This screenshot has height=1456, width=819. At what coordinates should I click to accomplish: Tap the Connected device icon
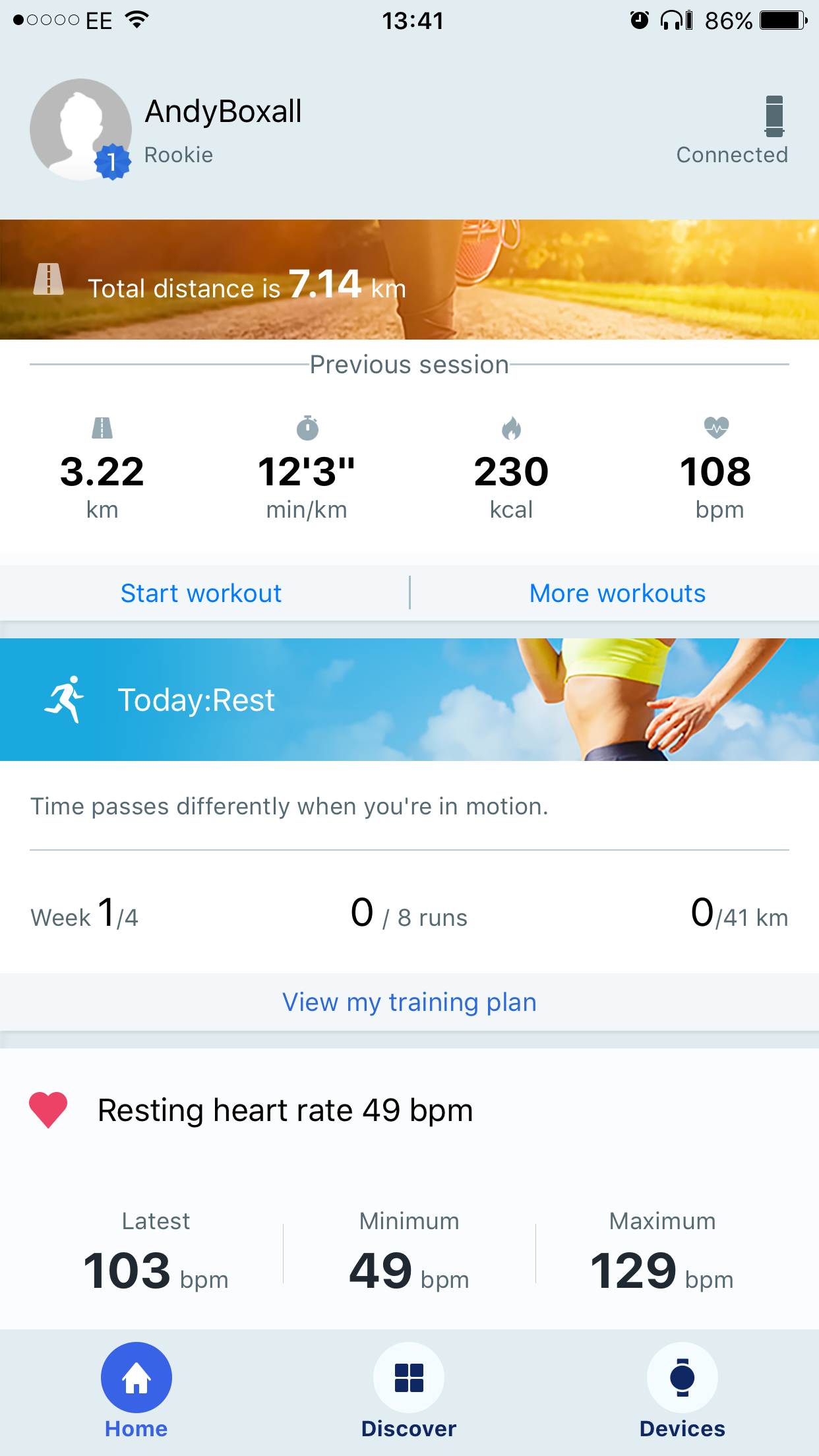pyautogui.click(x=774, y=117)
